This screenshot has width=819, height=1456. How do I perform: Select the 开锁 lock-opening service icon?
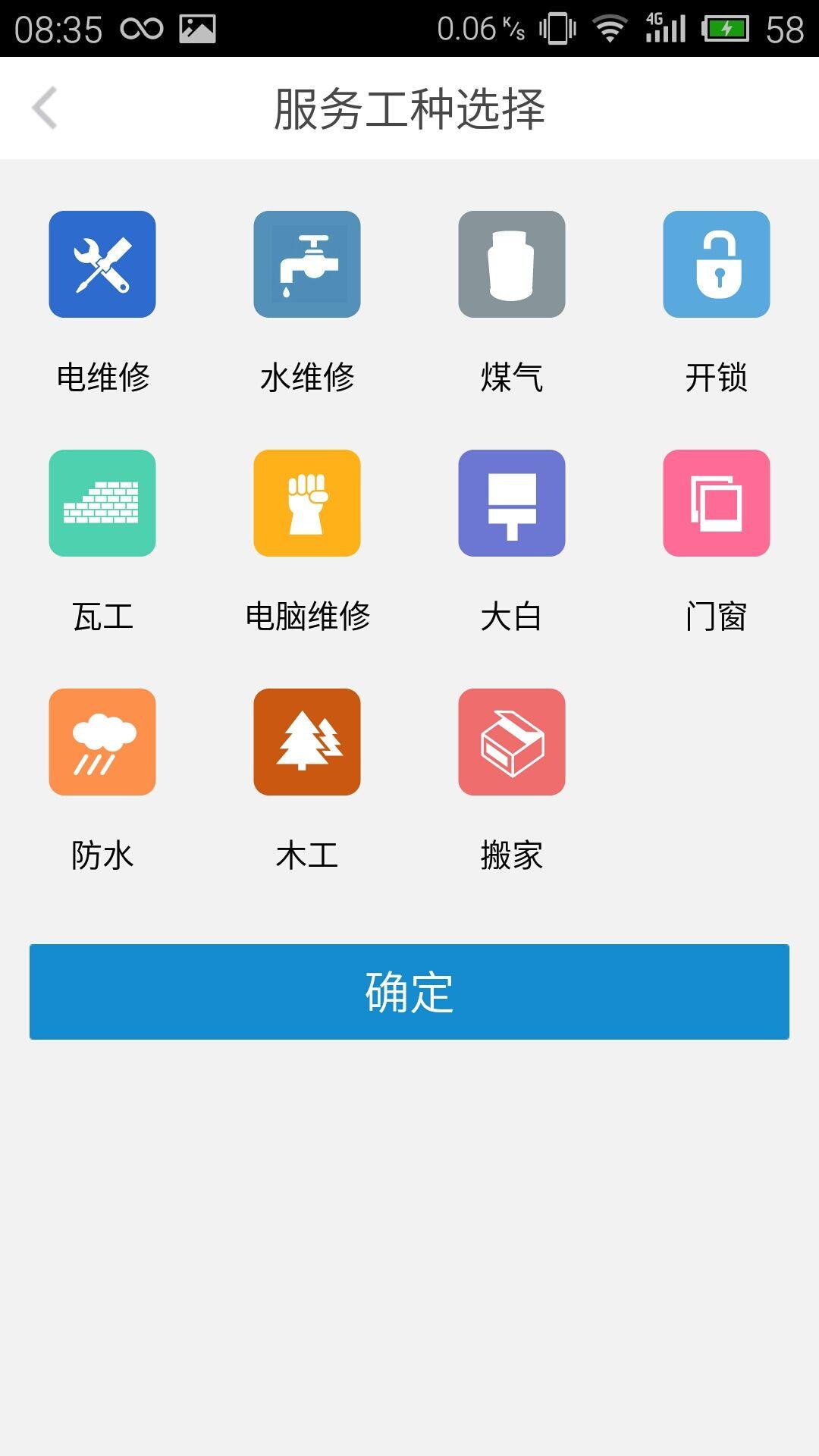click(x=717, y=265)
